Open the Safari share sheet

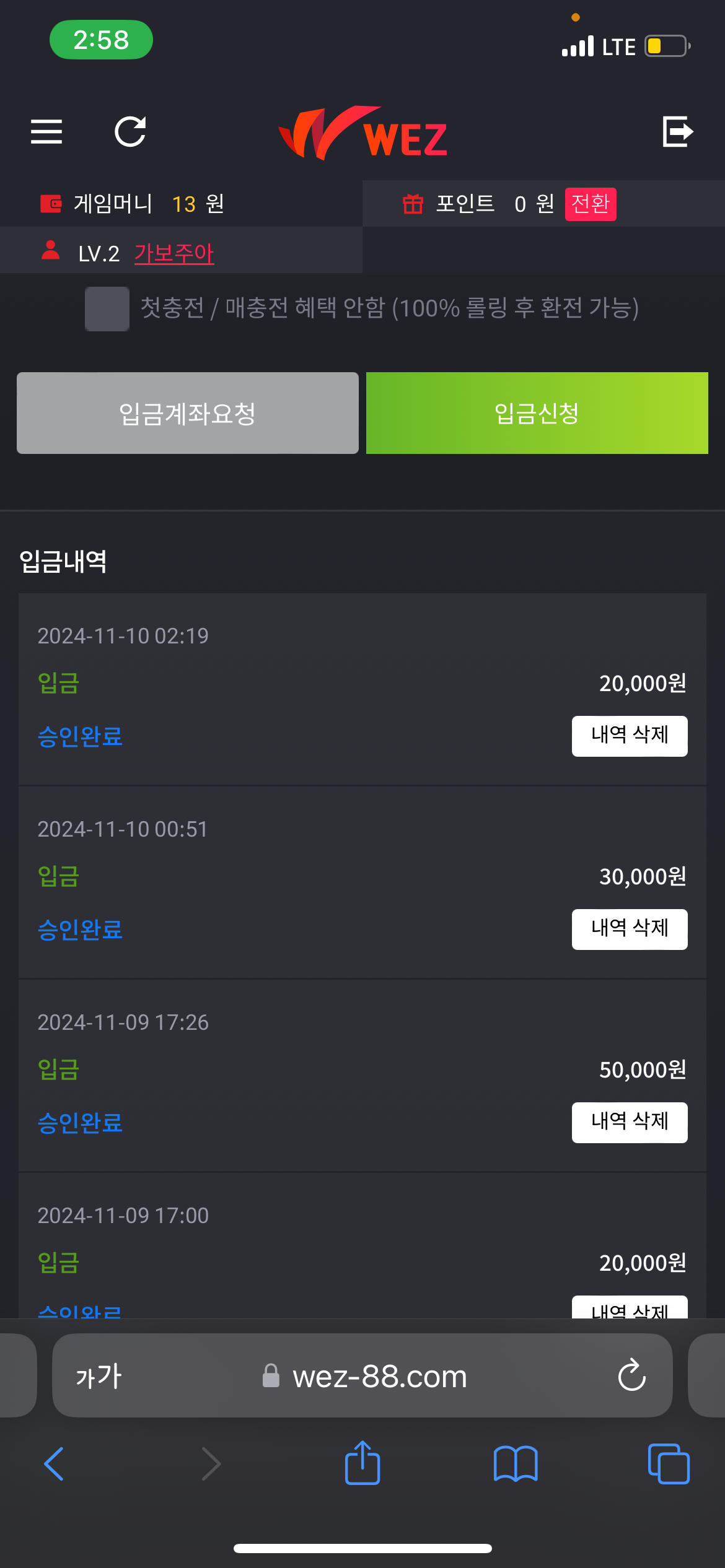362,1464
